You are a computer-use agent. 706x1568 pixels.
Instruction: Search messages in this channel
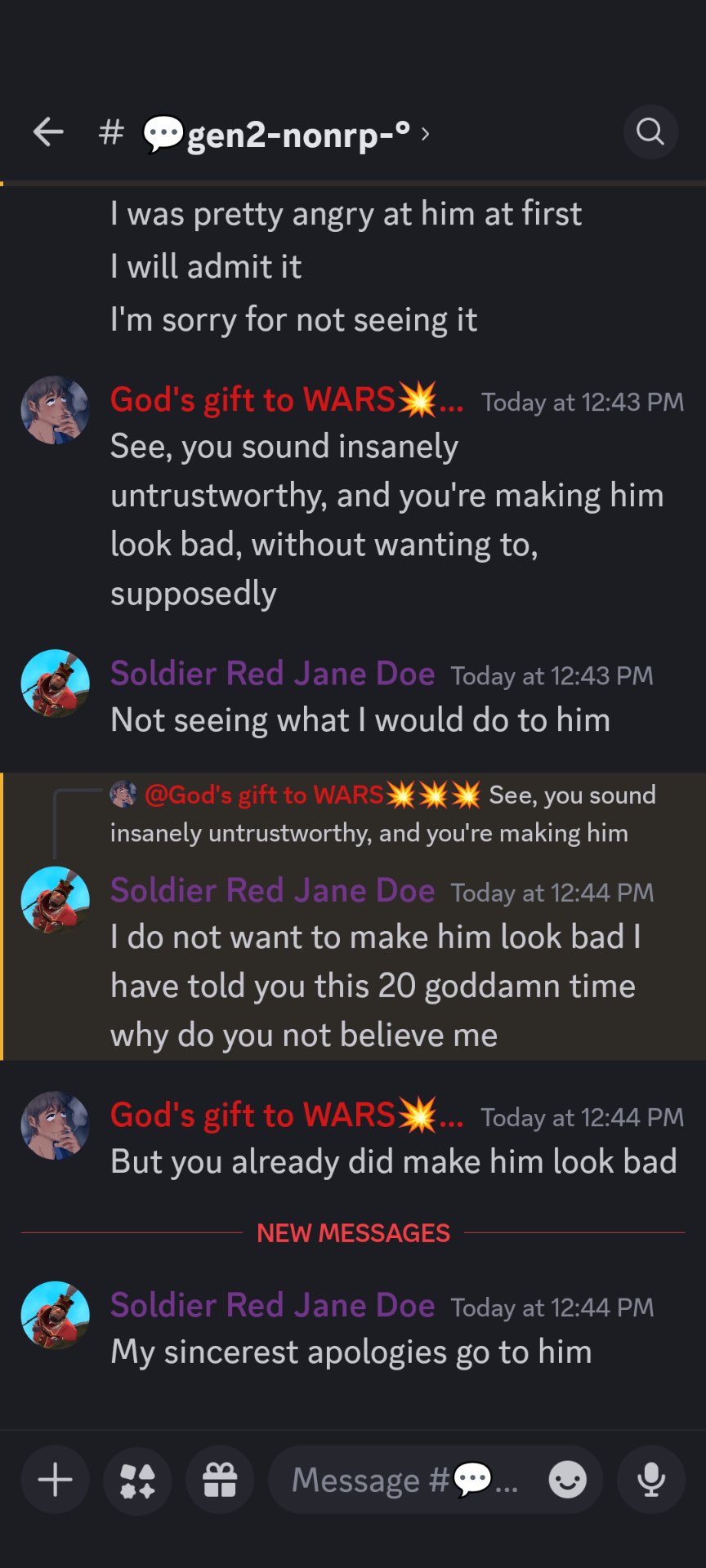pyautogui.click(x=650, y=131)
